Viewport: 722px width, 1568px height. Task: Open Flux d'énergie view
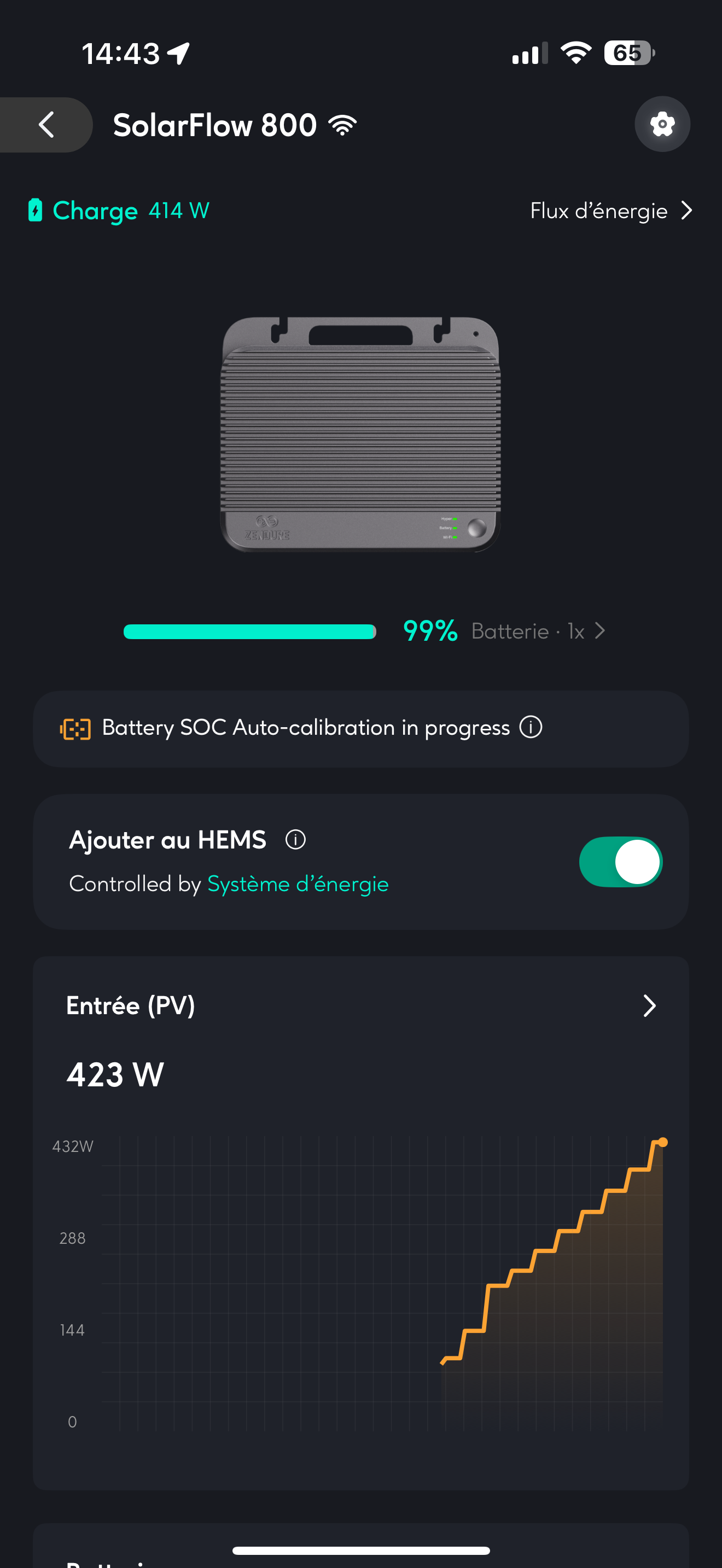click(x=610, y=210)
